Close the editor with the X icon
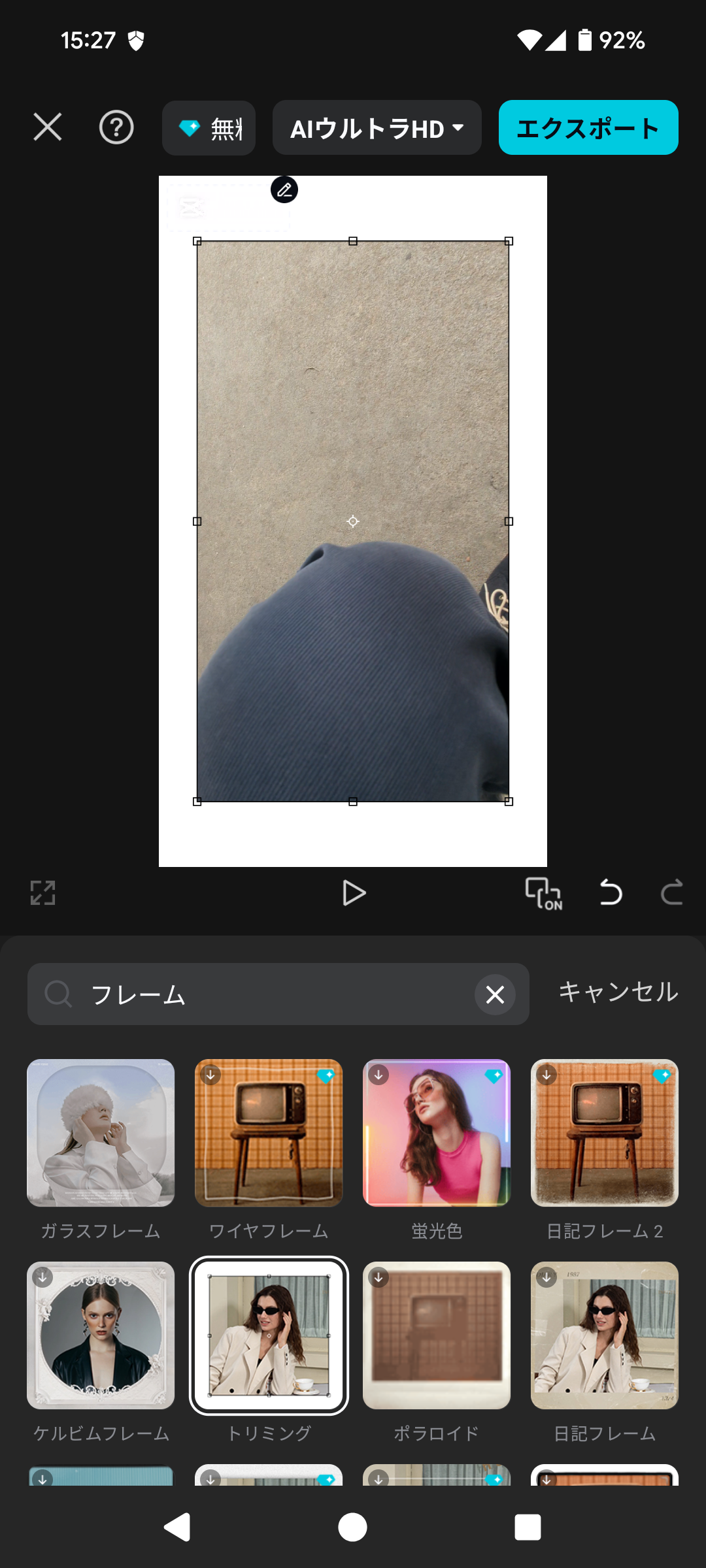The width and height of the screenshot is (706, 1568). 48,127
